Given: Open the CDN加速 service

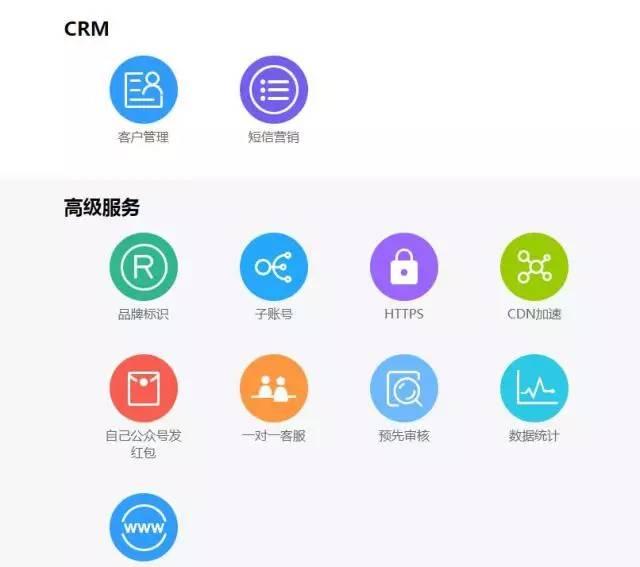Looking at the screenshot, I should (x=534, y=267).
